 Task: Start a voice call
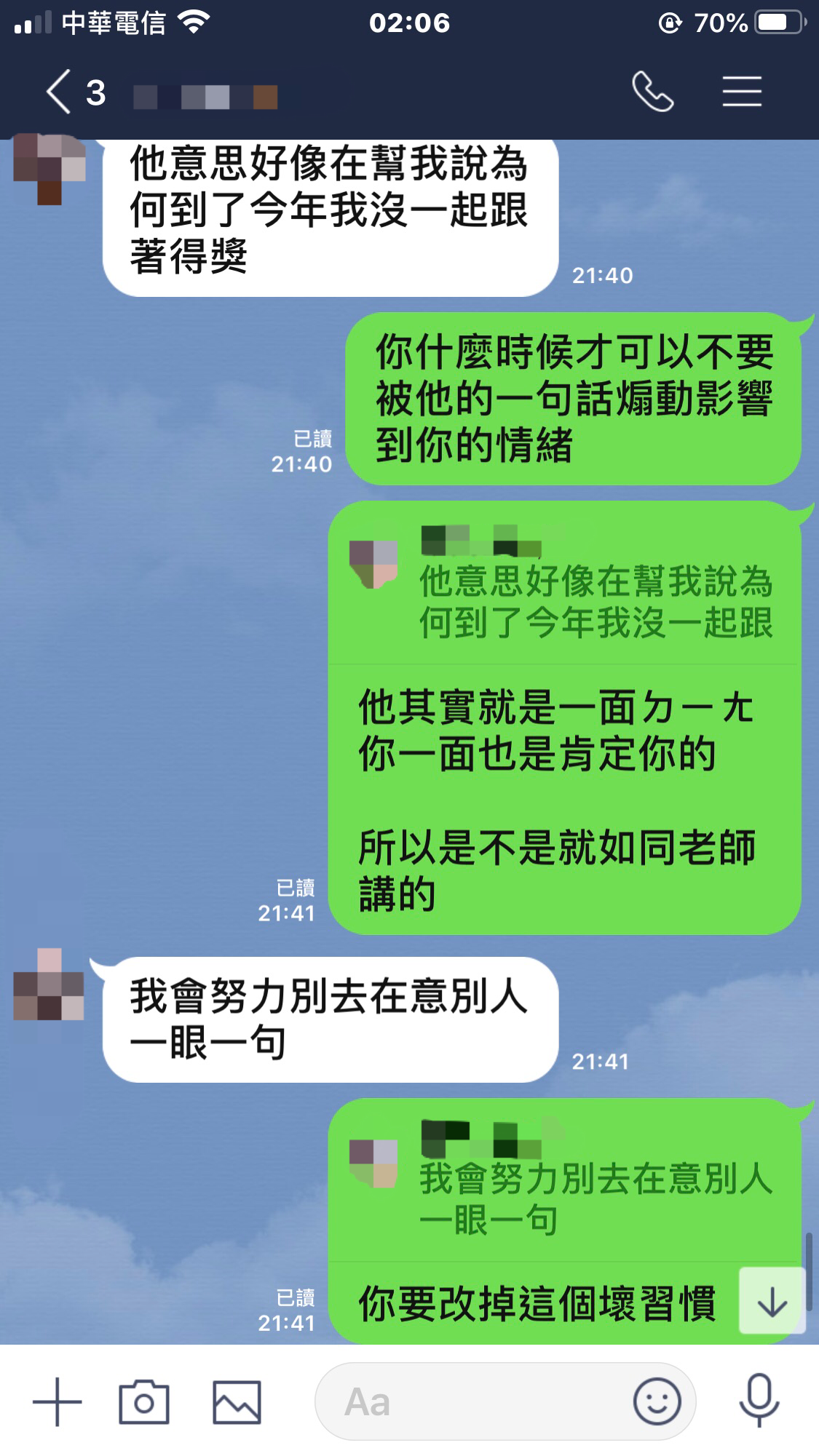click(x=652, y=92)
